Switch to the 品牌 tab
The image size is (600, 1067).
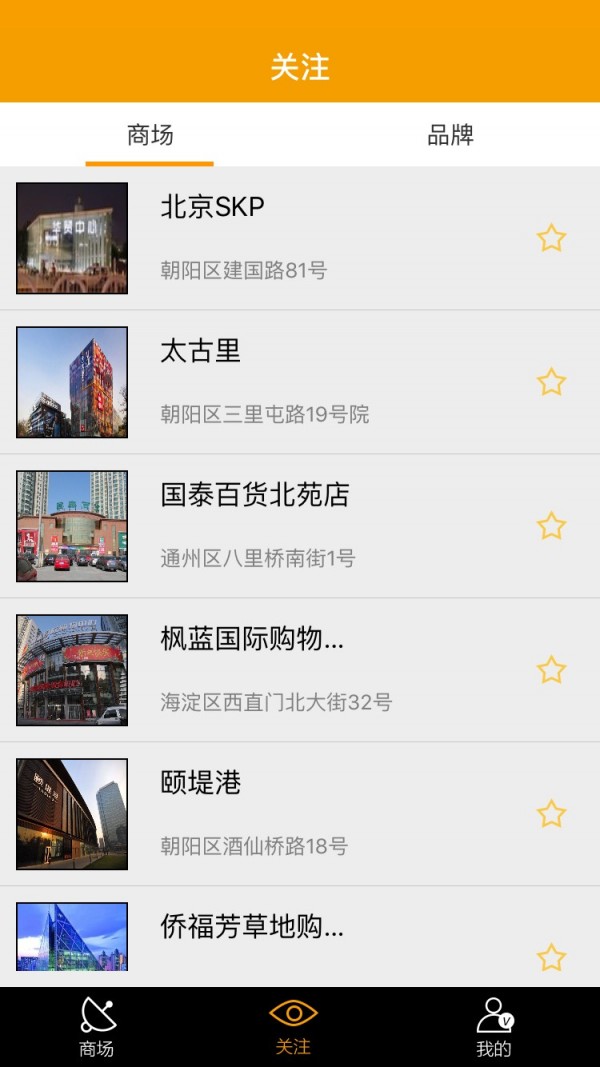[450, 135]
